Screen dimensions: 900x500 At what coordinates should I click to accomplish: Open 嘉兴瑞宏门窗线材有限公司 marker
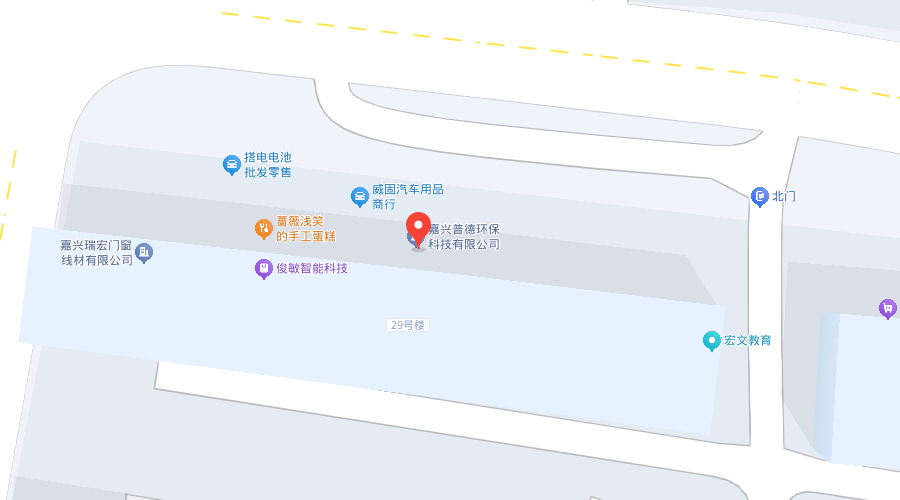(x=144, y=252)
